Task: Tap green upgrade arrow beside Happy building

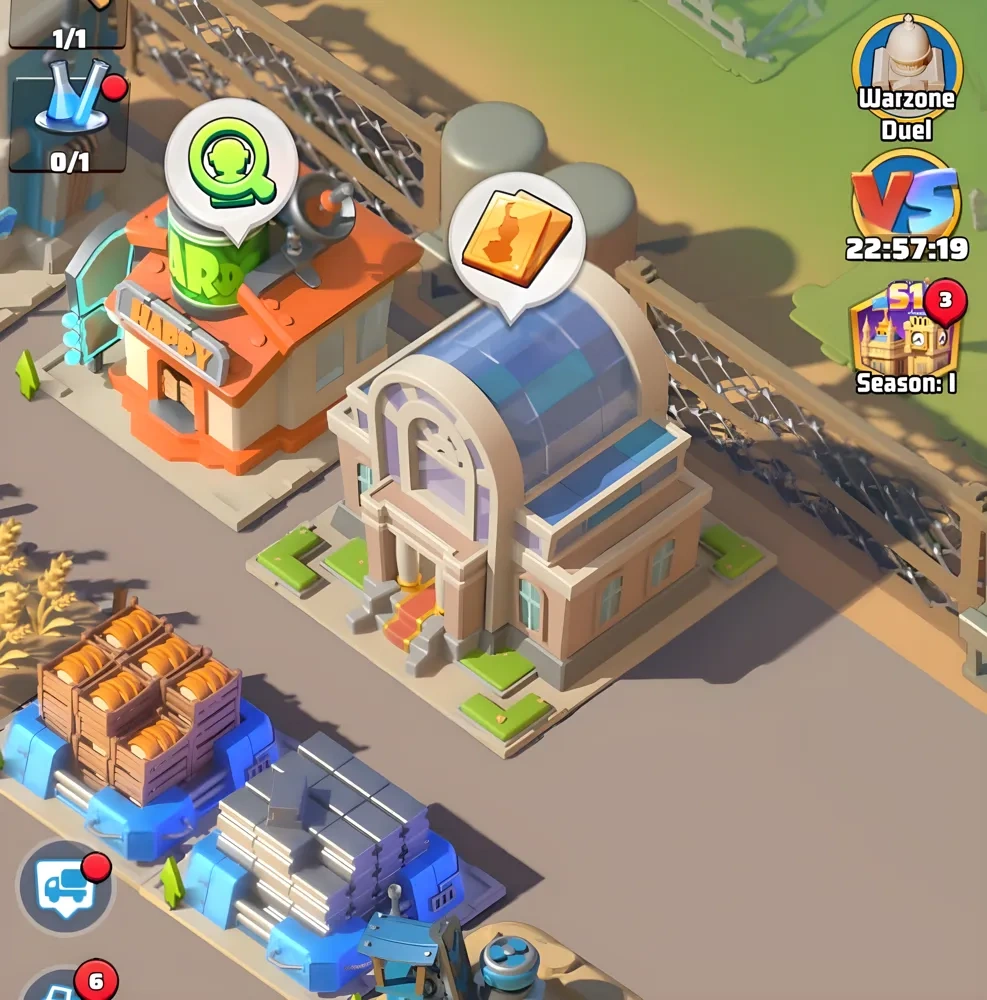Action: pos(28,373)
